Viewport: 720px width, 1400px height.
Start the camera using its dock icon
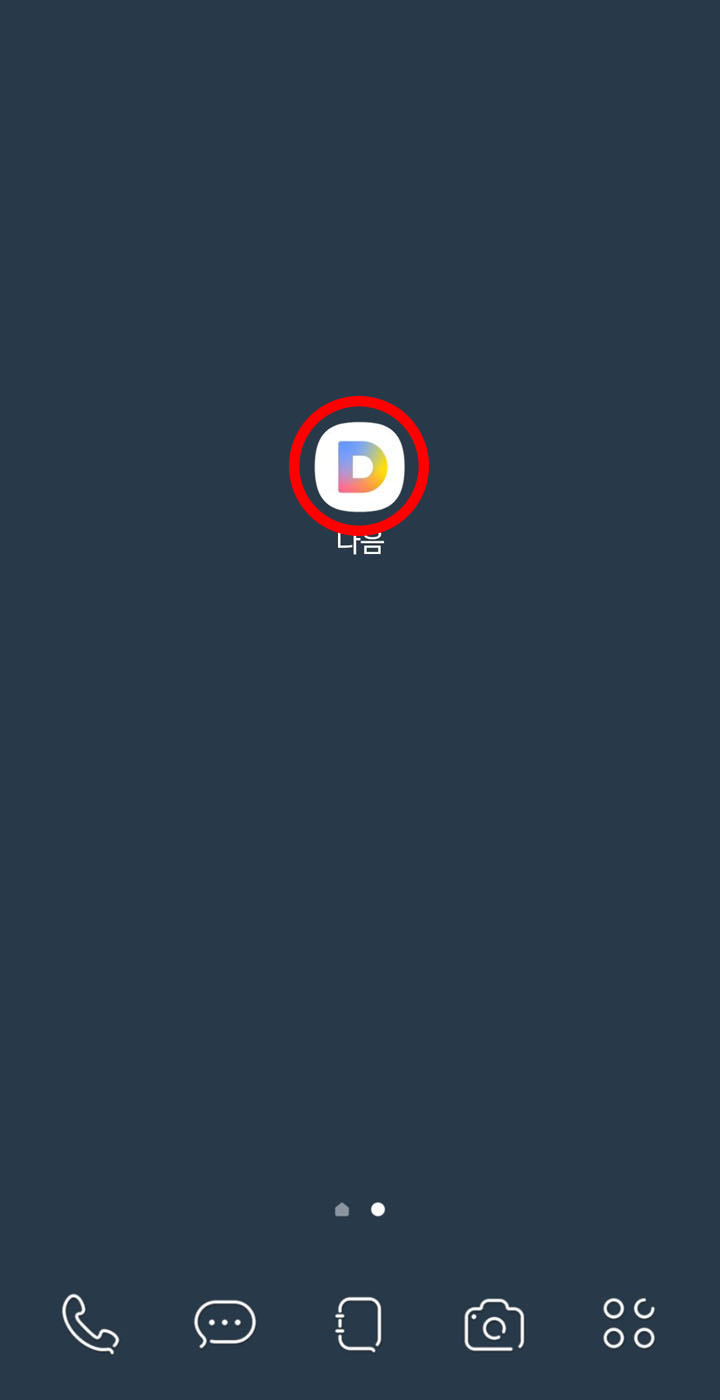pos(493,1322)
